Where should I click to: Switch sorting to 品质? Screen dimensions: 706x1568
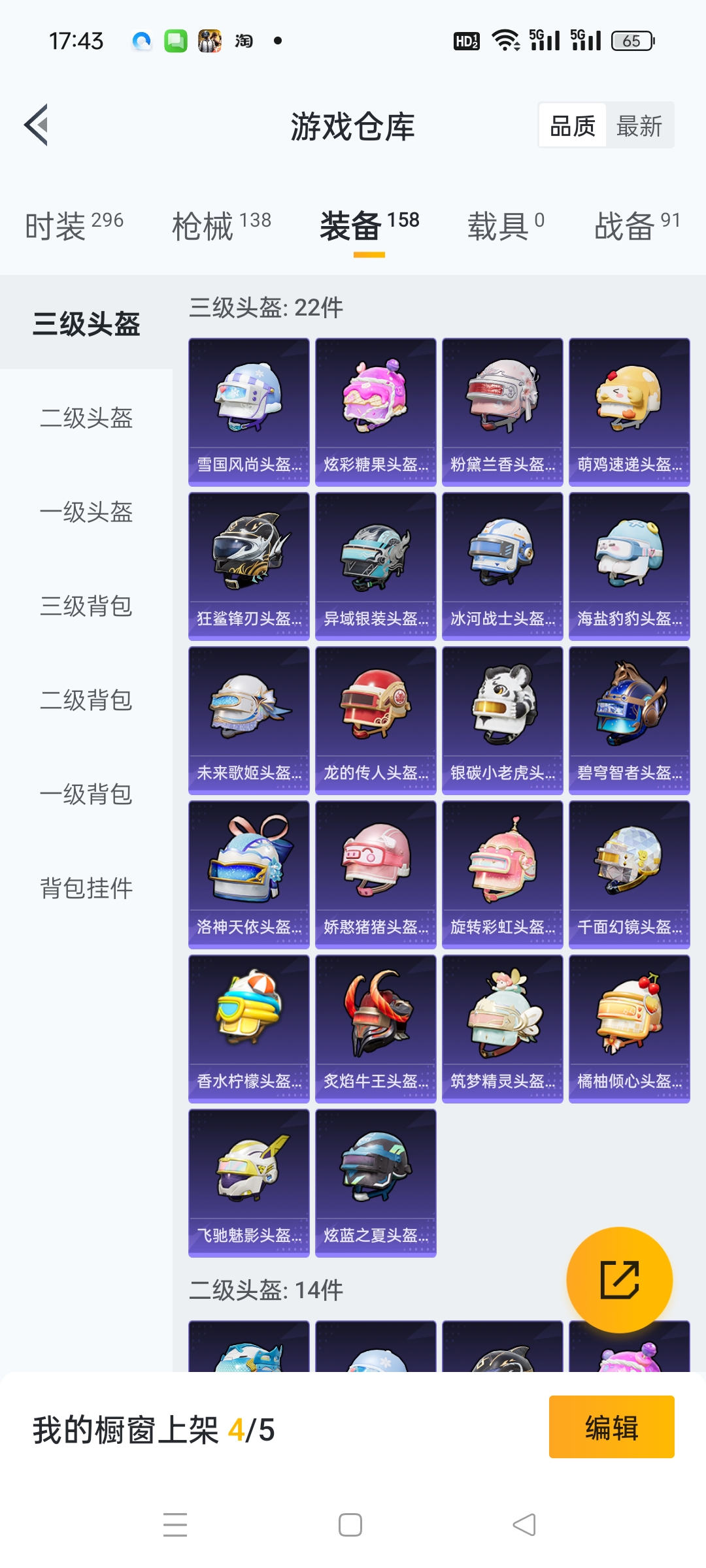[571, 125]
